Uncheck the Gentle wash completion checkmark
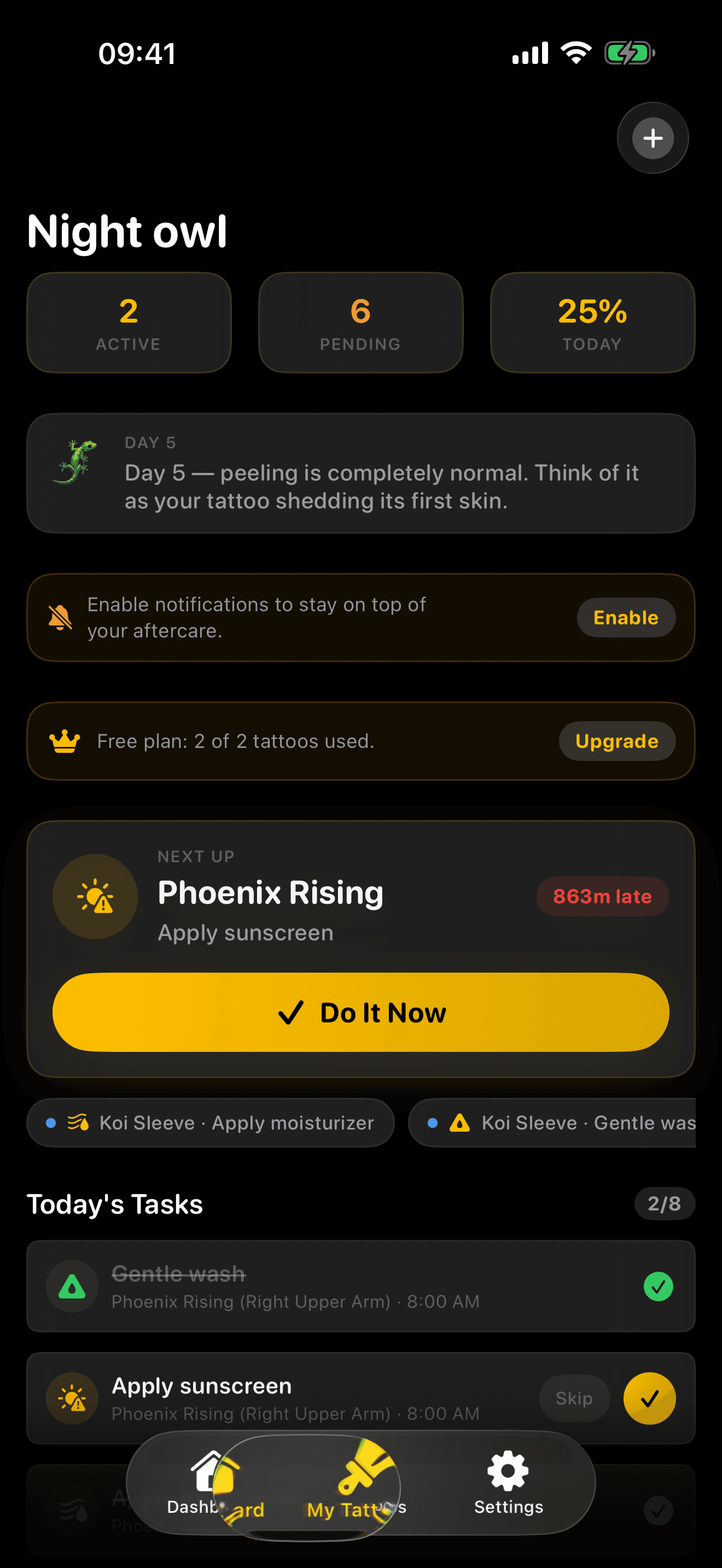The image size is (722, 1568). (658, 1287)
